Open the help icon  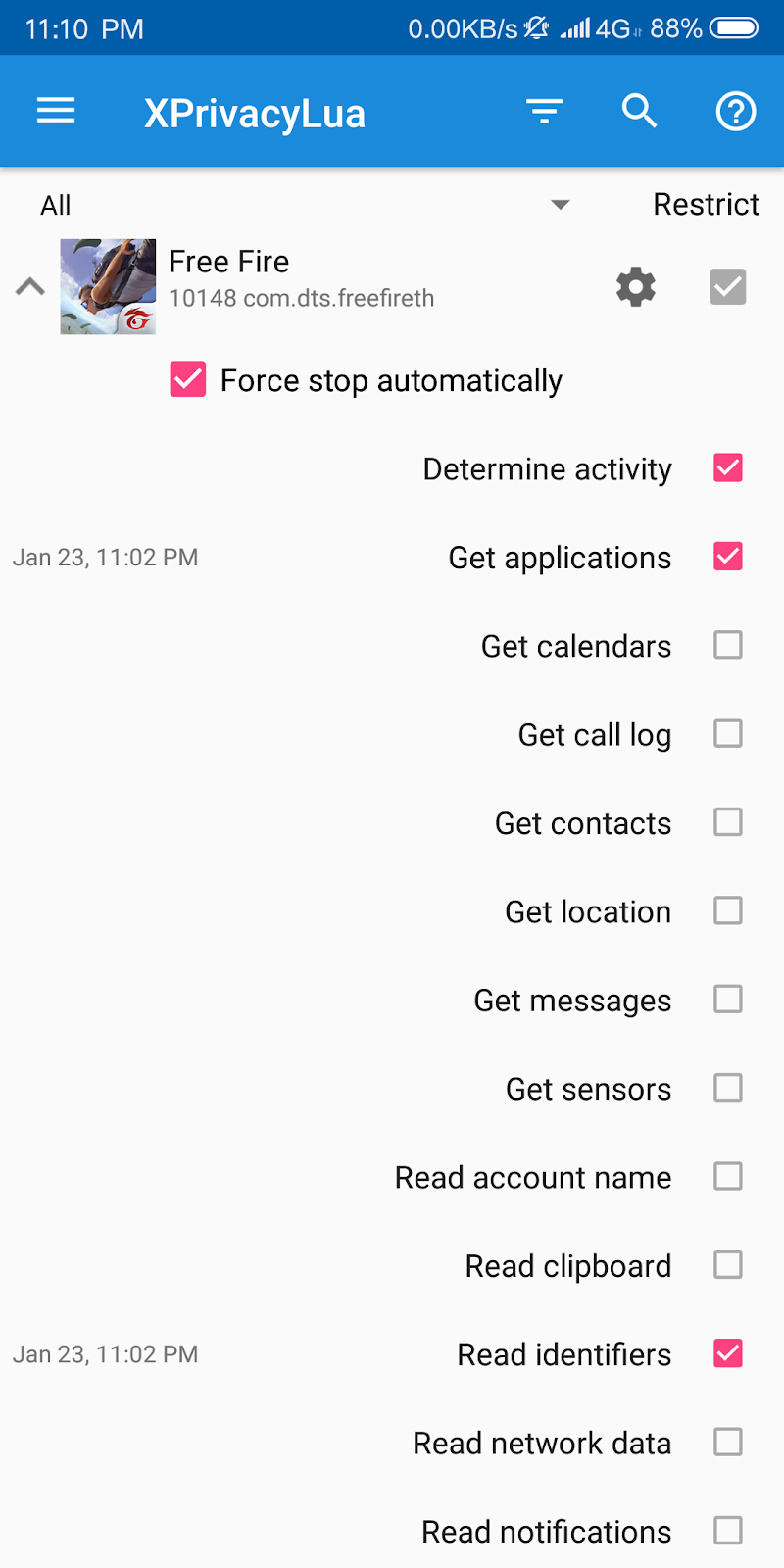click(x=736, y=111)
